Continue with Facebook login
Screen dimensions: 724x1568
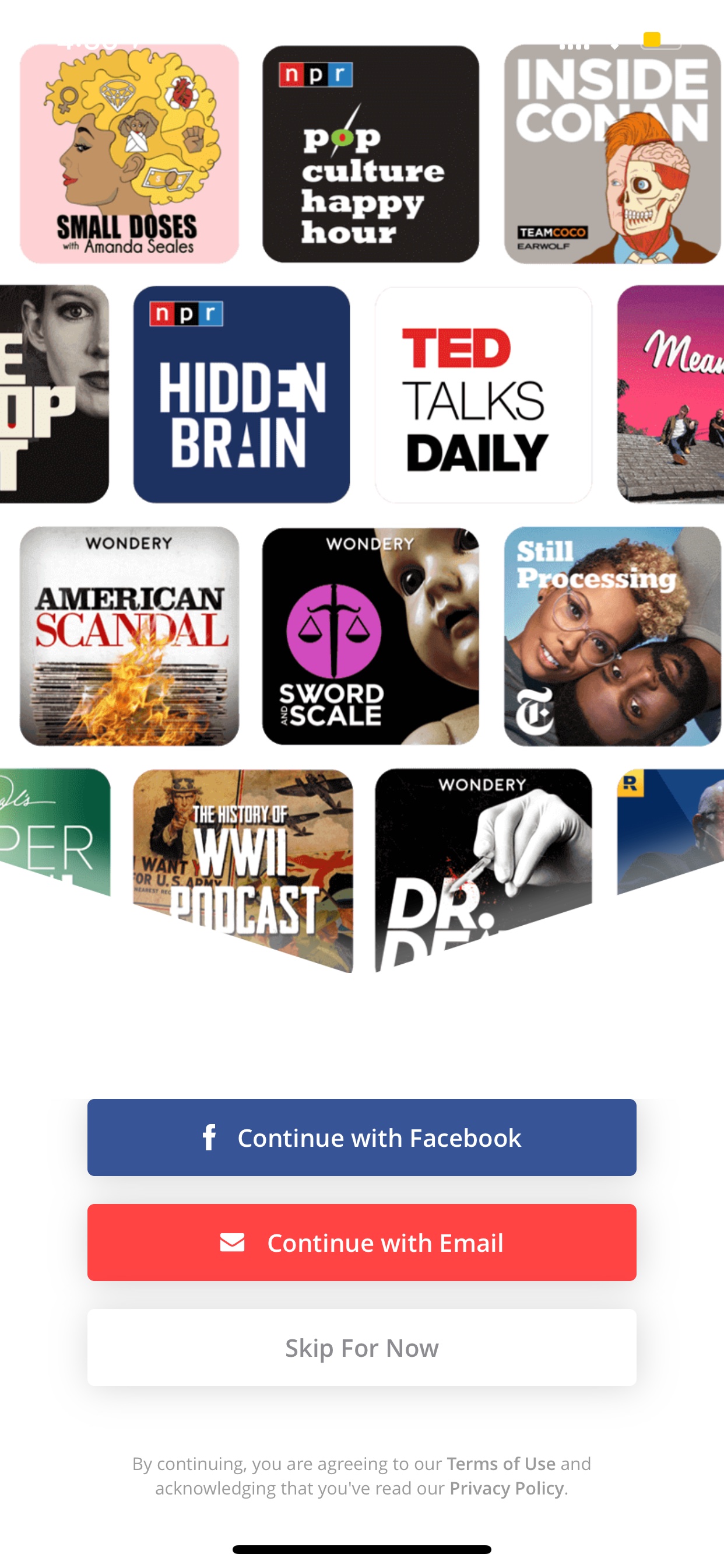[x=362, y=1137]
